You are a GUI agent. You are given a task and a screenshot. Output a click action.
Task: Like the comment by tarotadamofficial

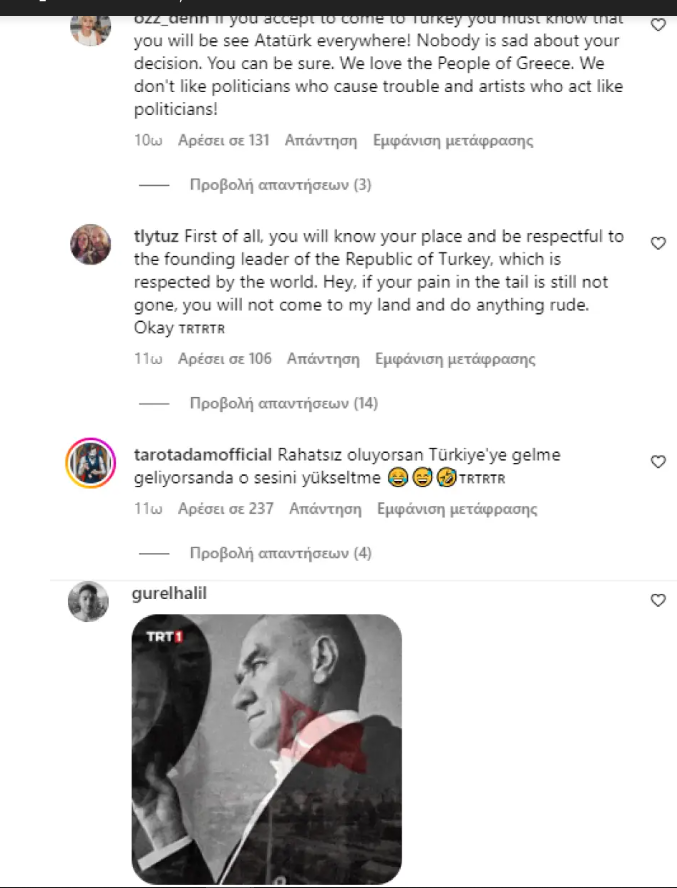658,462
